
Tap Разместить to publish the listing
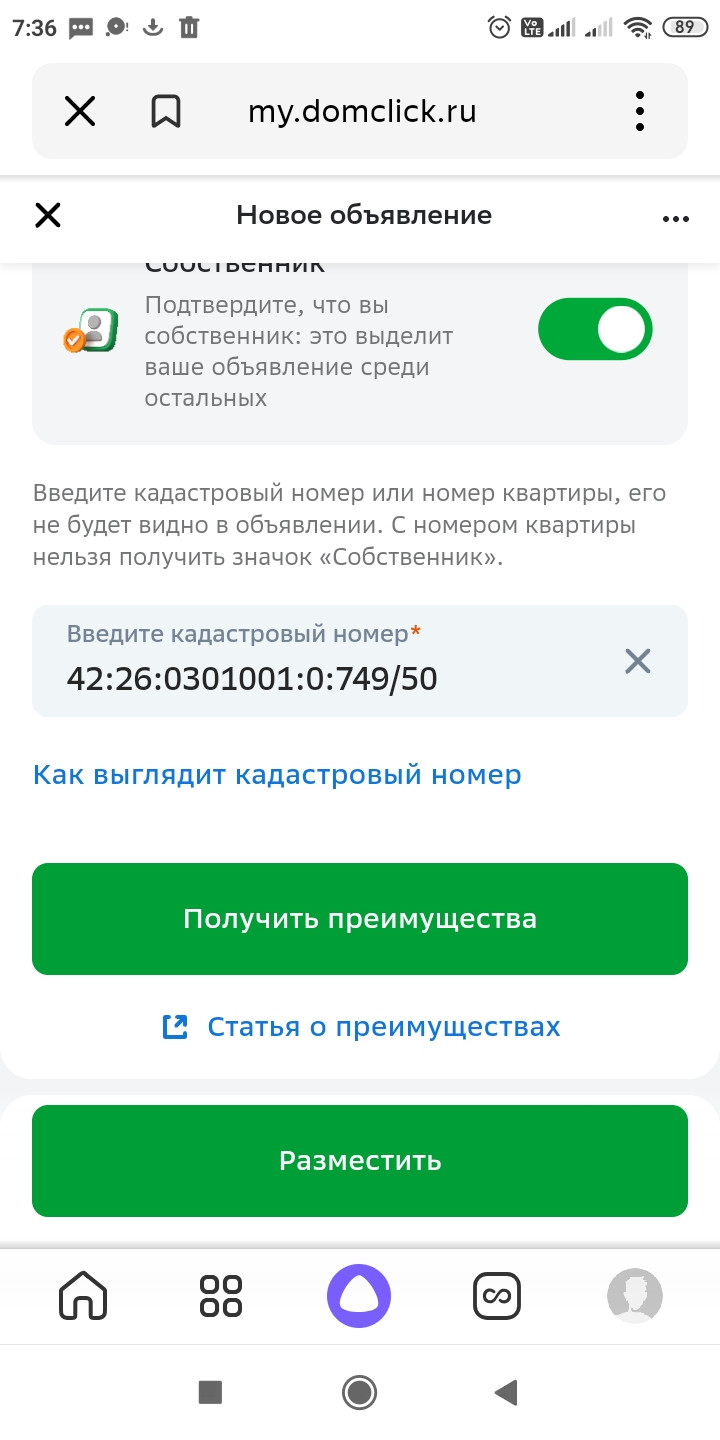click(360, 1161)
